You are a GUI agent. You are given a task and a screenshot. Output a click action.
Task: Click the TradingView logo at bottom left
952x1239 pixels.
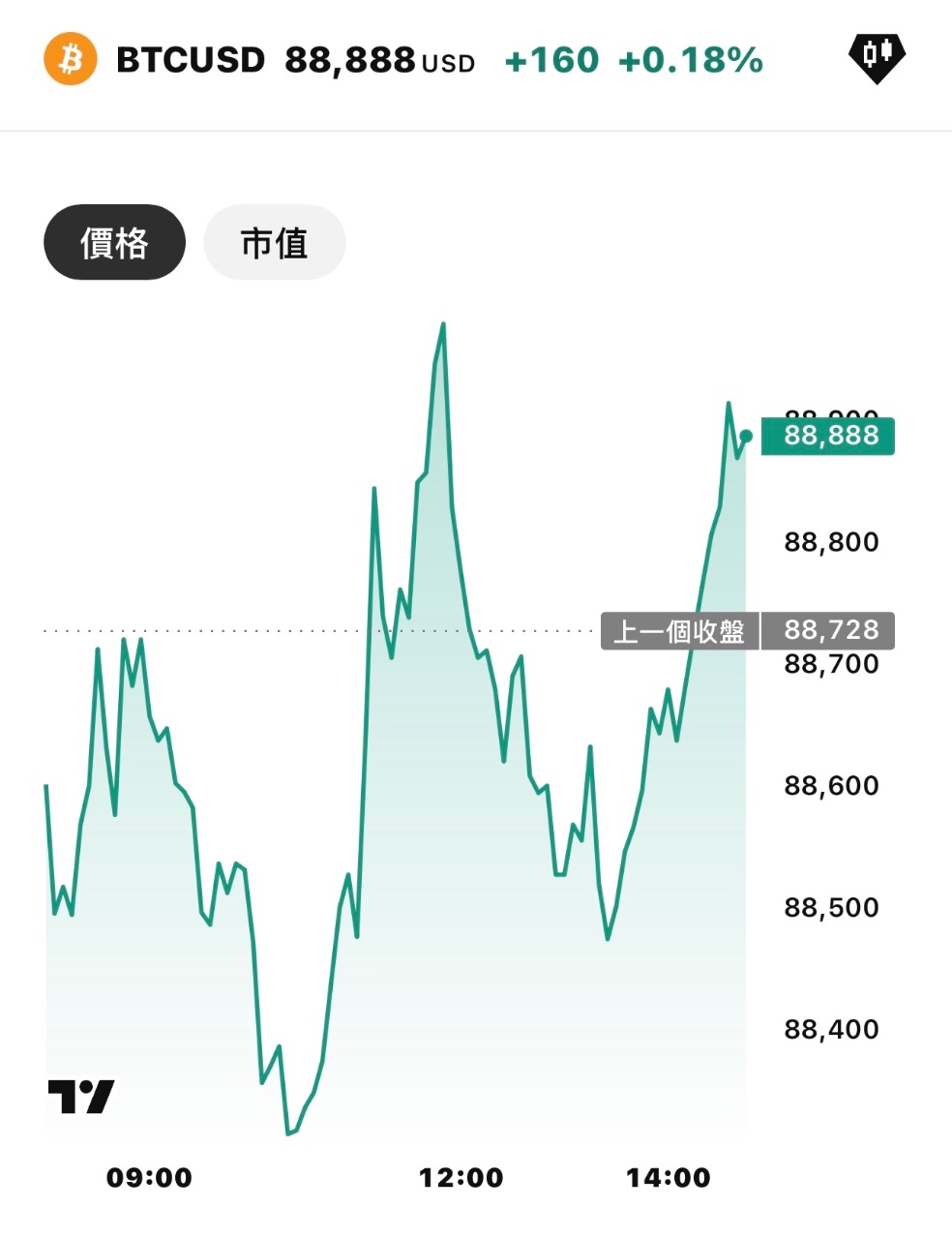(x=79, y=1096)
